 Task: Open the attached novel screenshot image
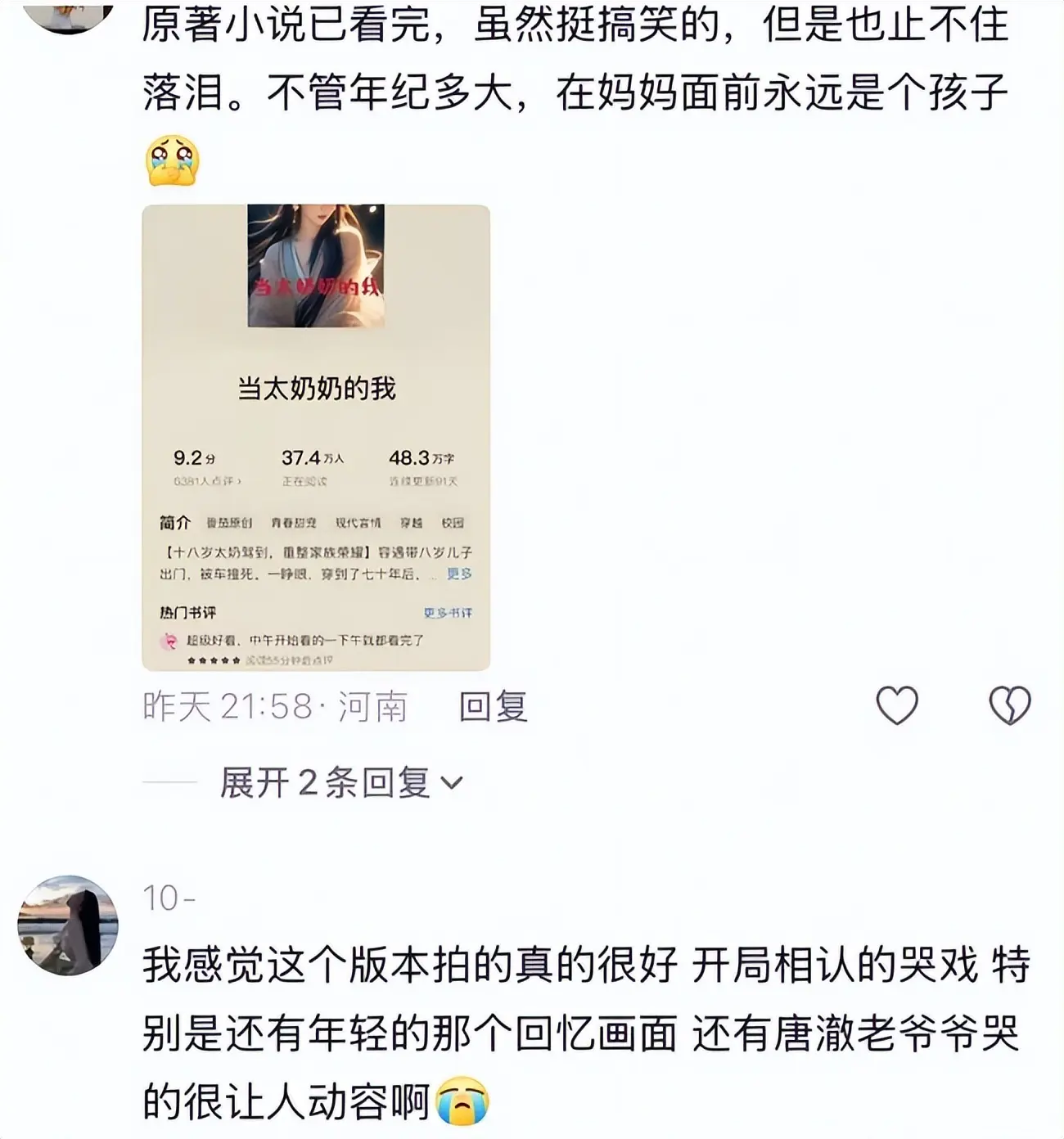pyautogui.click(x=316, y=437)
